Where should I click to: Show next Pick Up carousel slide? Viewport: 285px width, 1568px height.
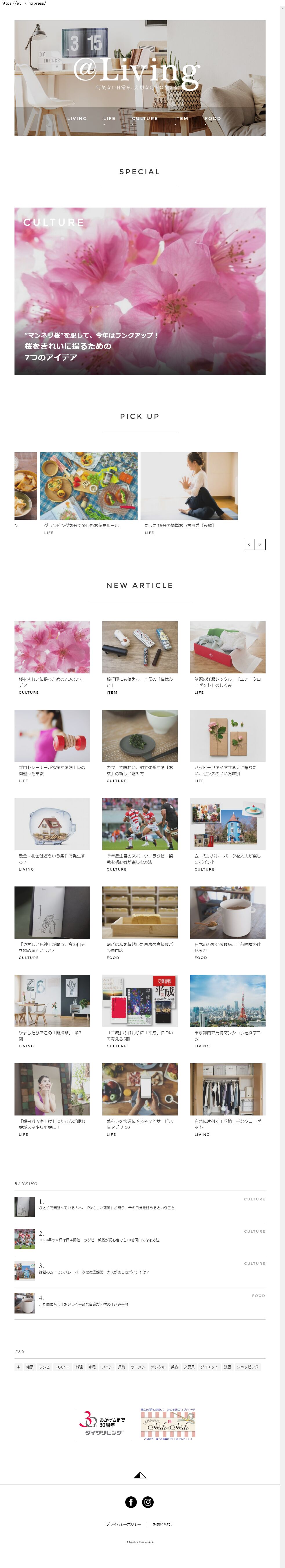coord(260,544)
